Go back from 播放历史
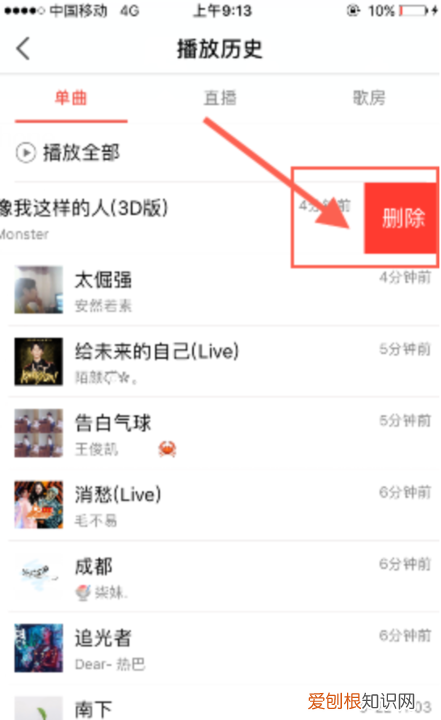Screen dimensions: 441x720 (23, 49)
